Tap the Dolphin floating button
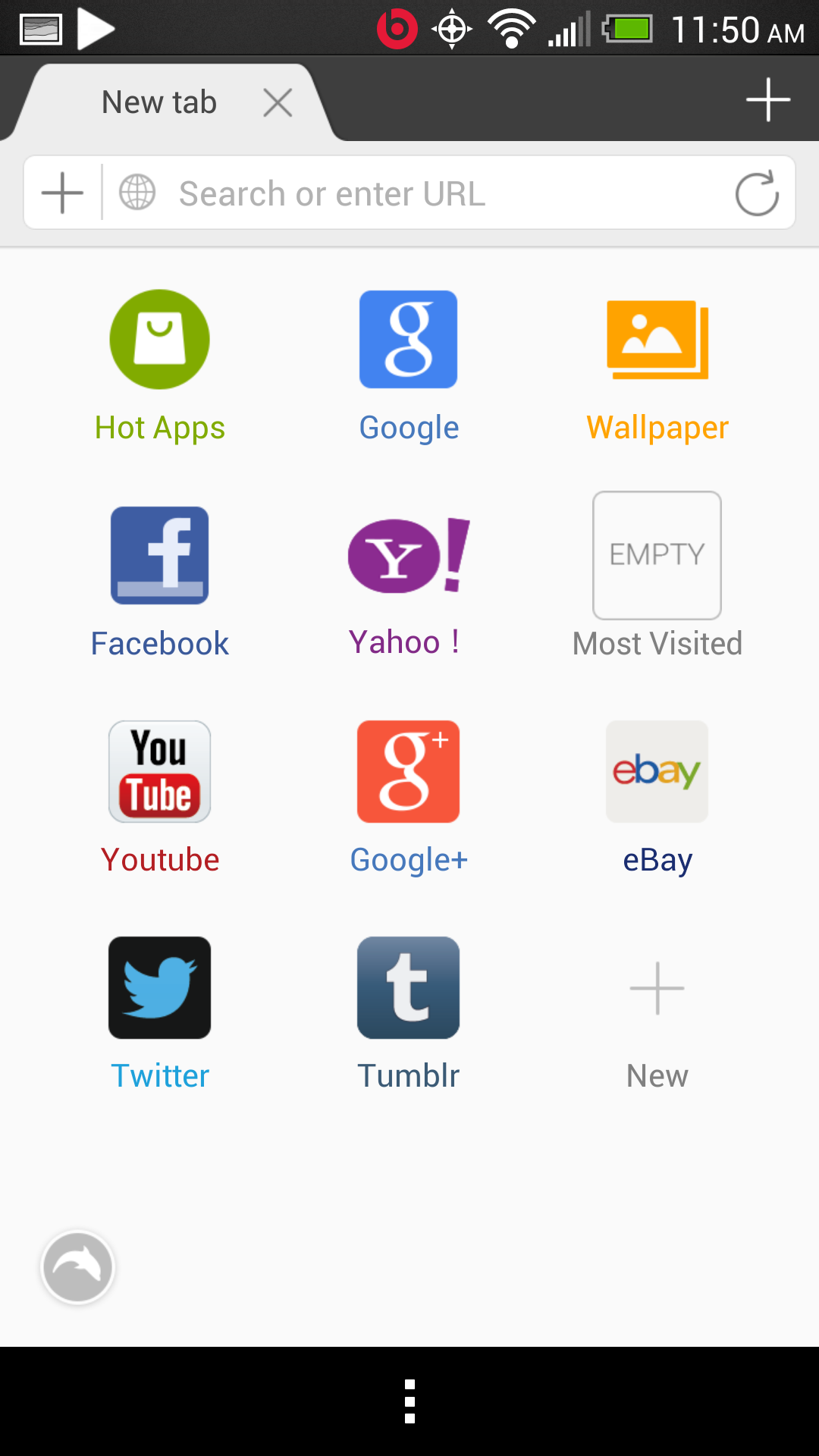Image resolution: width=819 pixels, height=1456 pixels. click(77, 1266)
